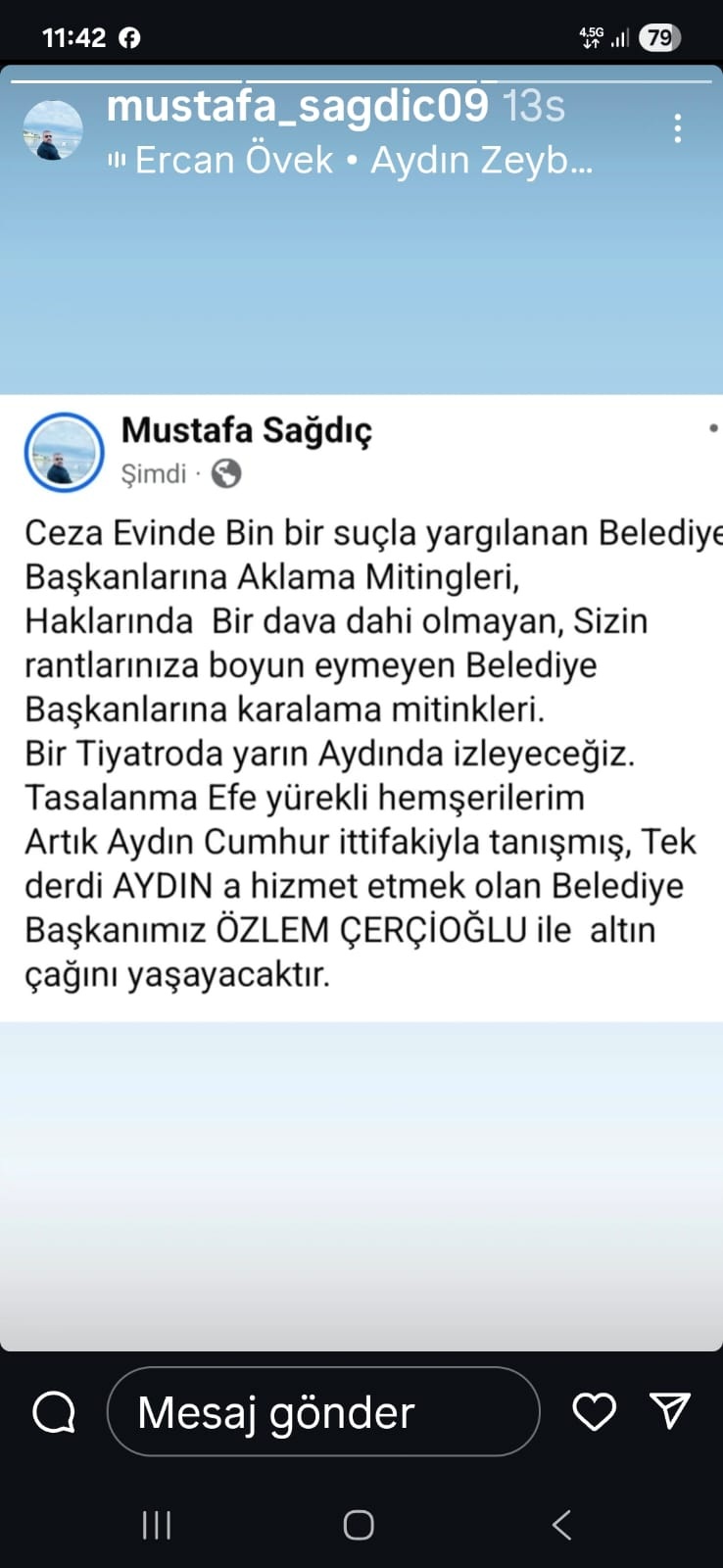This screenshot has width=723, height=1568.
Task: Open mustafa_sagdic09's profile picture
Action: 53,130
